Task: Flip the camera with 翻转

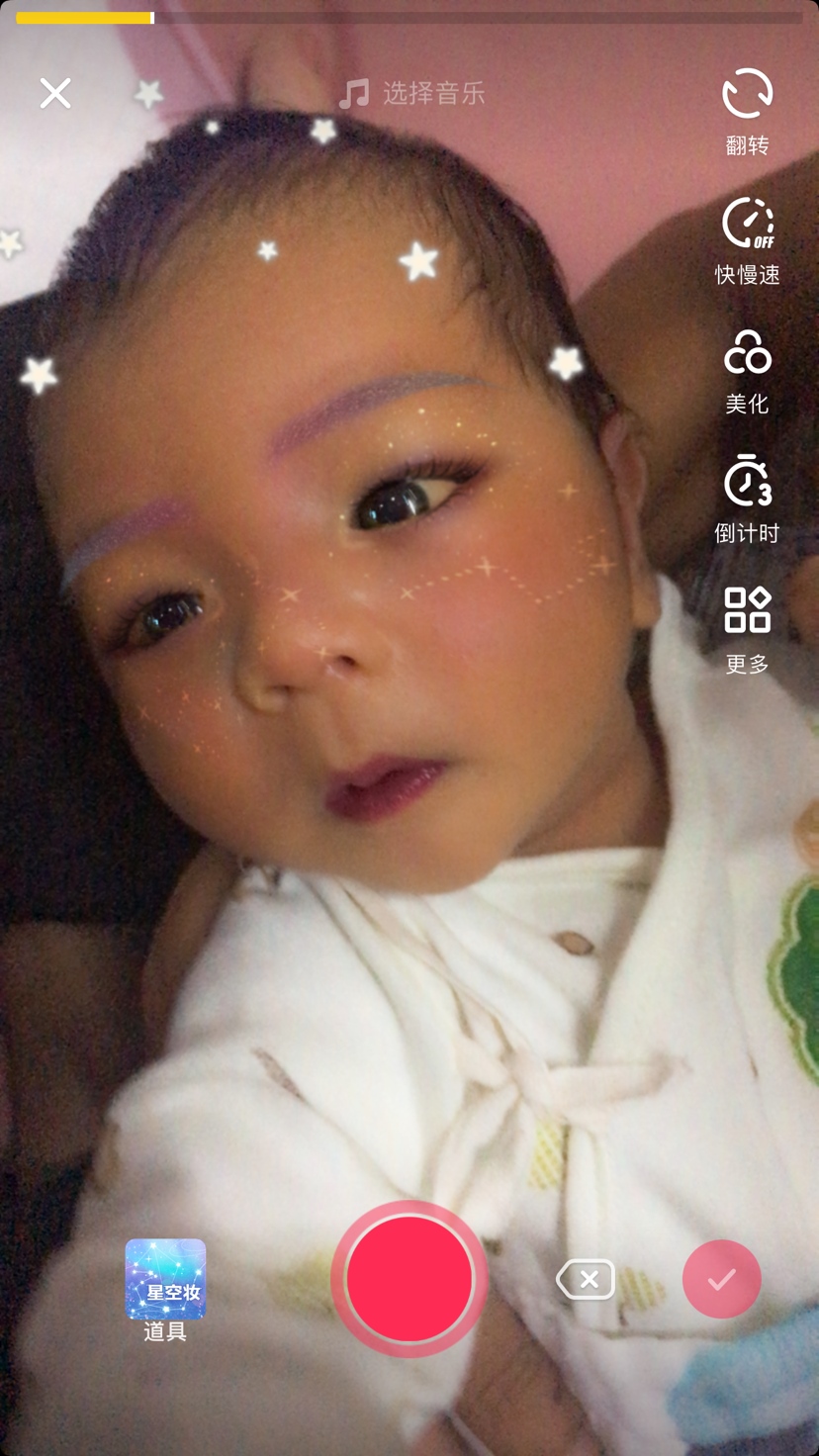Action: click(747, 111)
